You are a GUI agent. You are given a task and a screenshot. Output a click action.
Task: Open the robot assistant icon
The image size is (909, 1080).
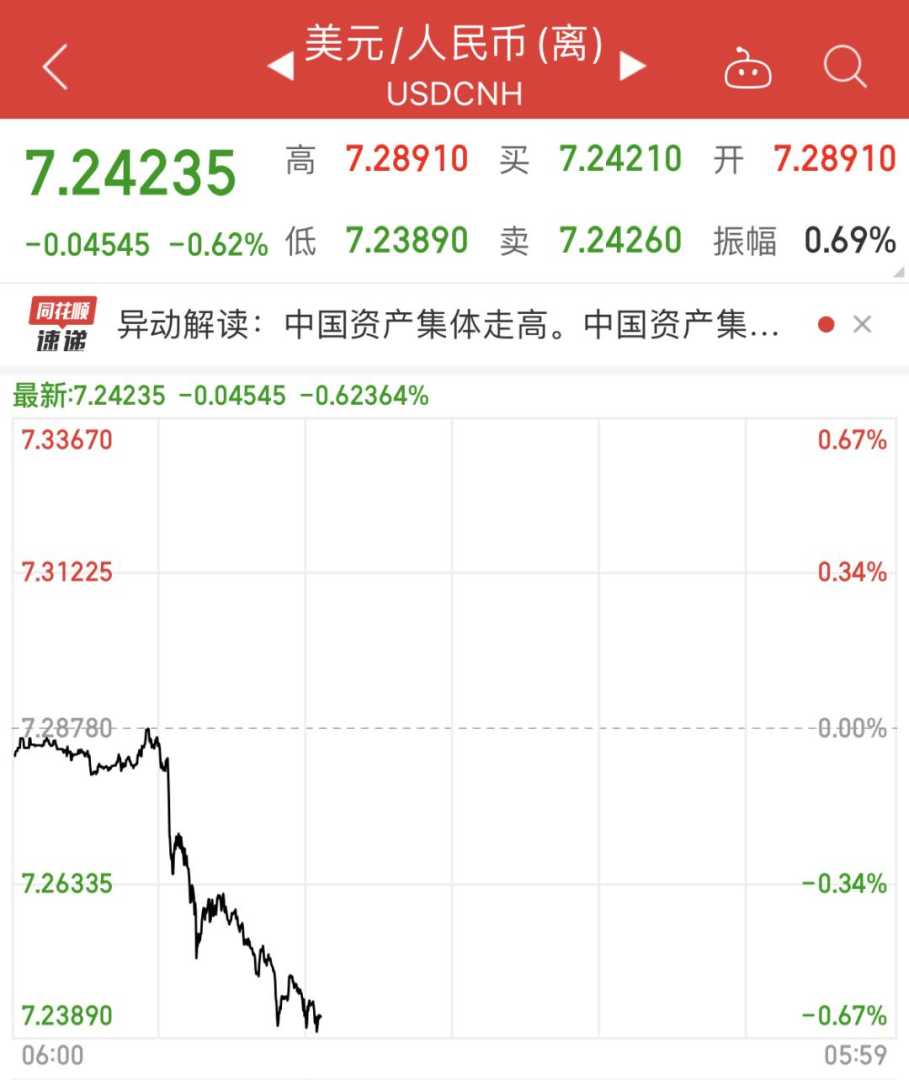(748, 68)
